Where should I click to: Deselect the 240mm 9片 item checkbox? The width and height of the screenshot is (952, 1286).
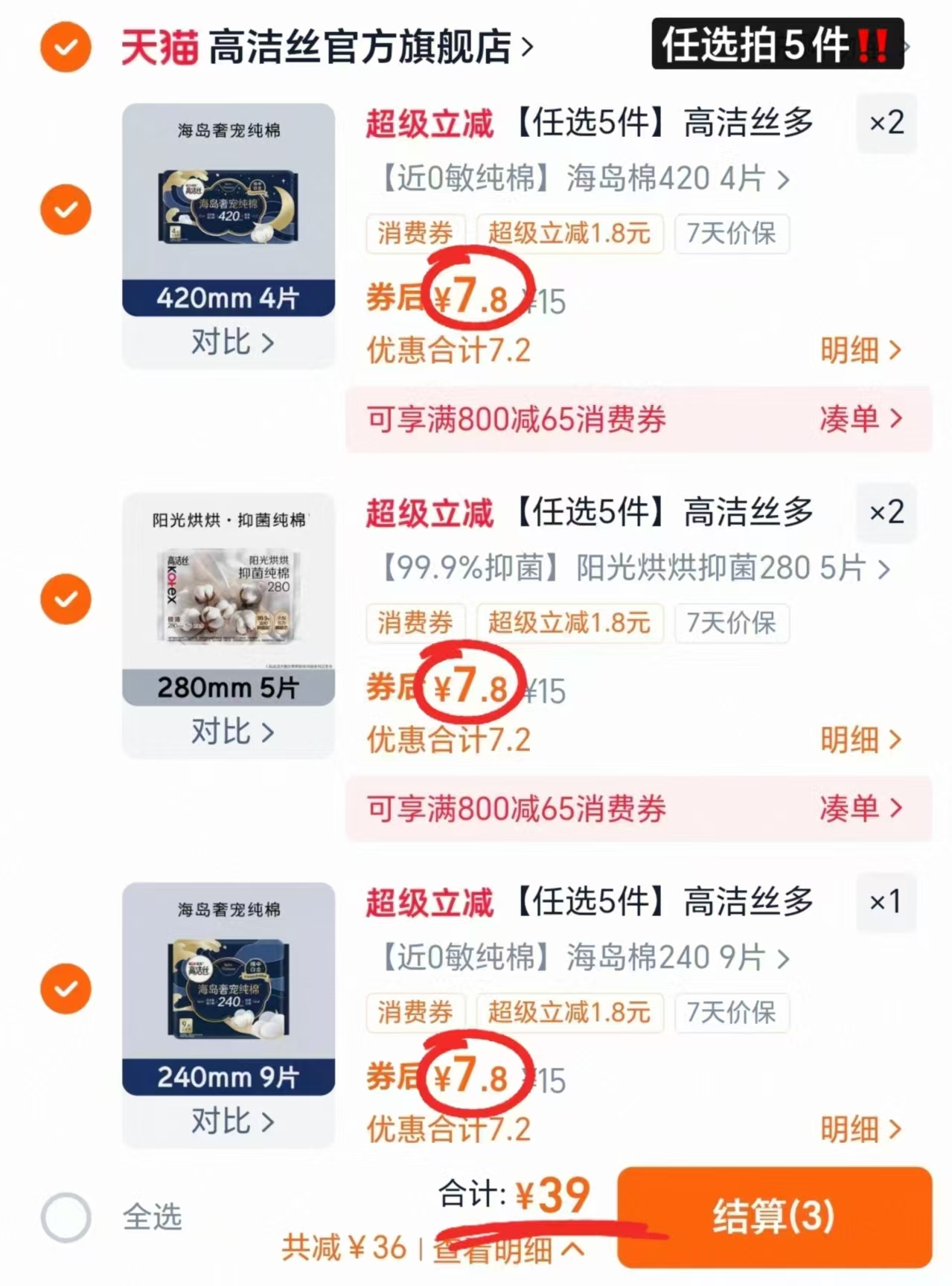66,990
